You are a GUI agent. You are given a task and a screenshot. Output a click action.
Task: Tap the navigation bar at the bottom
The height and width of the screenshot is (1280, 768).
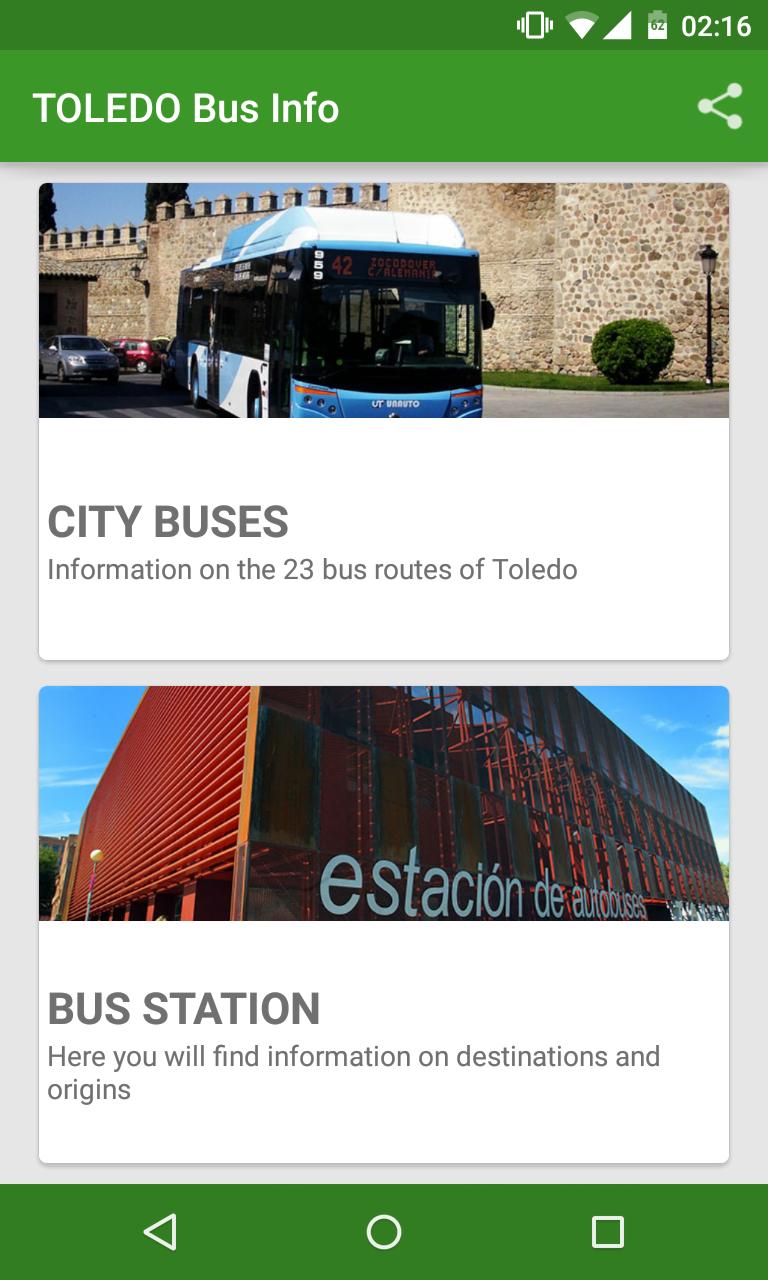[384, 1232]
